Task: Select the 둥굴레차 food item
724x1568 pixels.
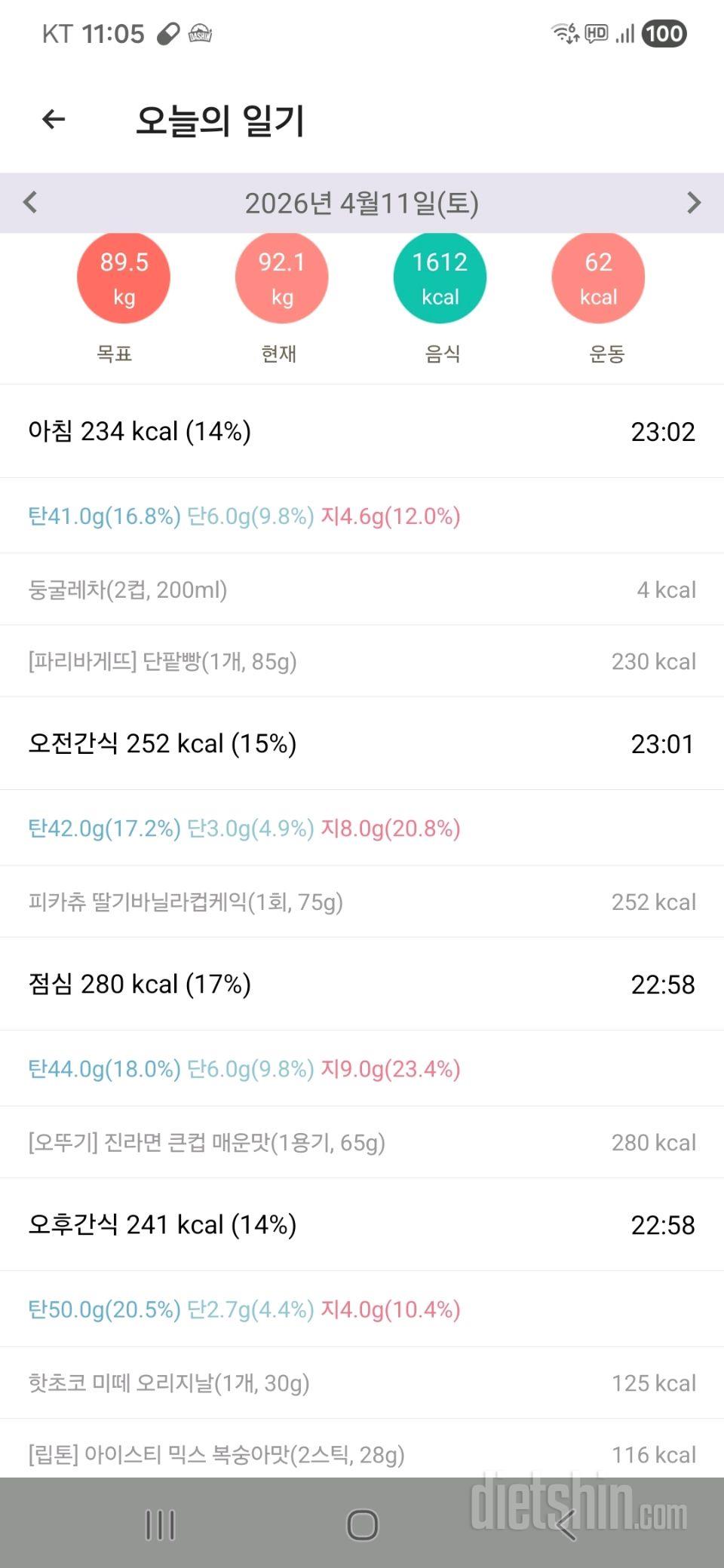Action: coord(362,590)
